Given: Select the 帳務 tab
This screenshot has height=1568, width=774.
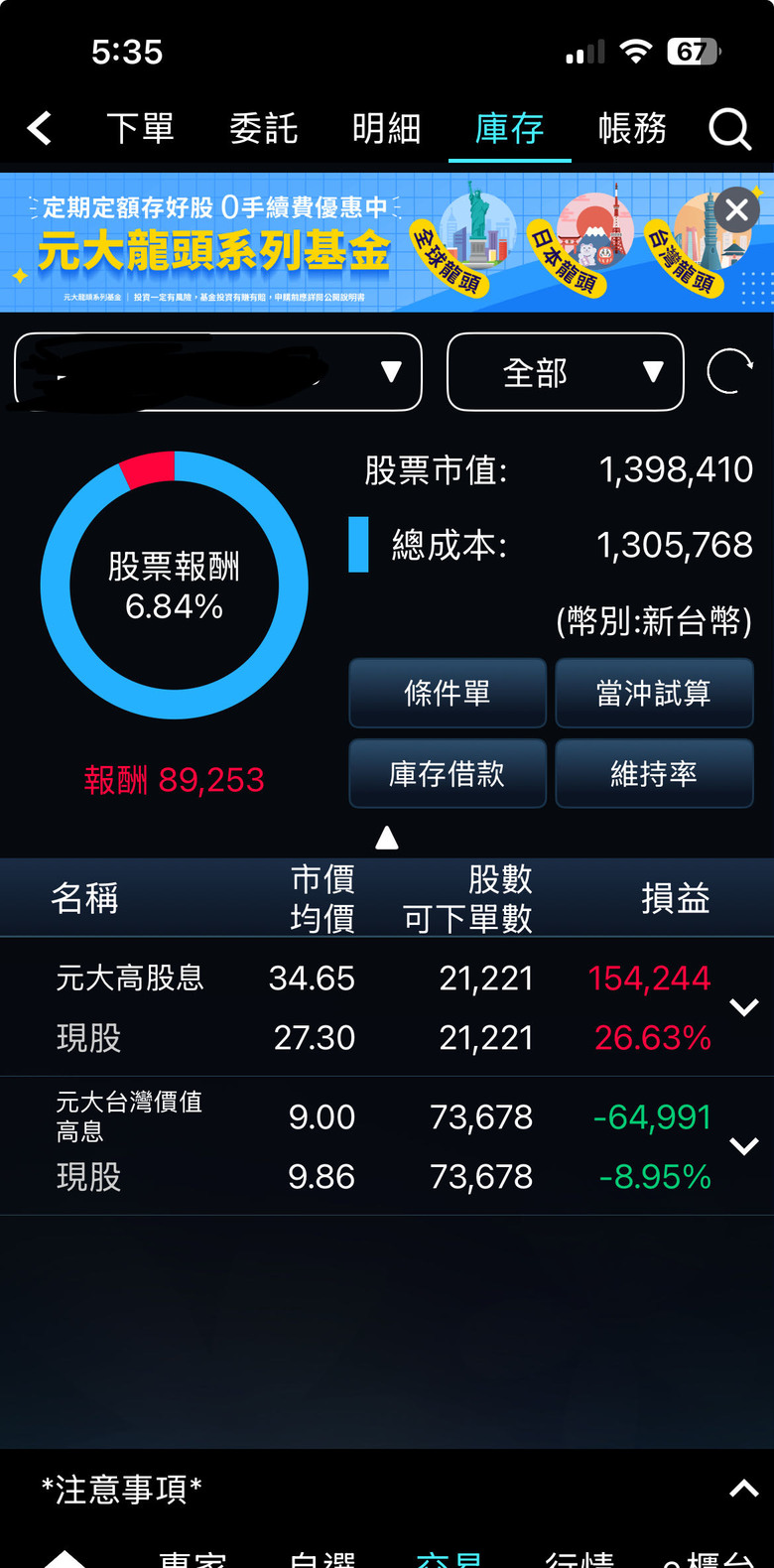Looking at the screenshot, I should (x=632, y=128).
